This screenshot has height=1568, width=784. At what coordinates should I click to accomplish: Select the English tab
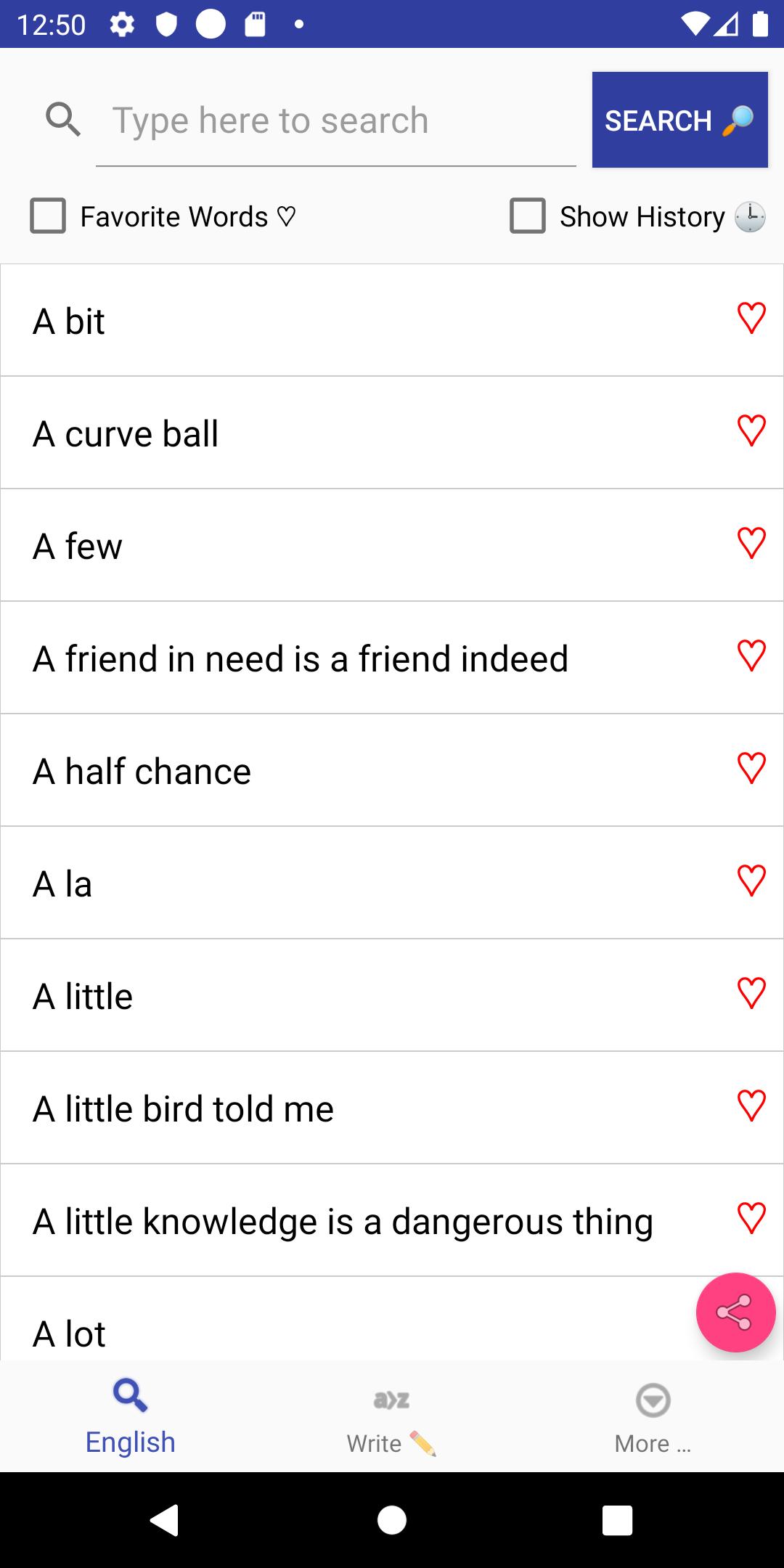click(131, 1417)
